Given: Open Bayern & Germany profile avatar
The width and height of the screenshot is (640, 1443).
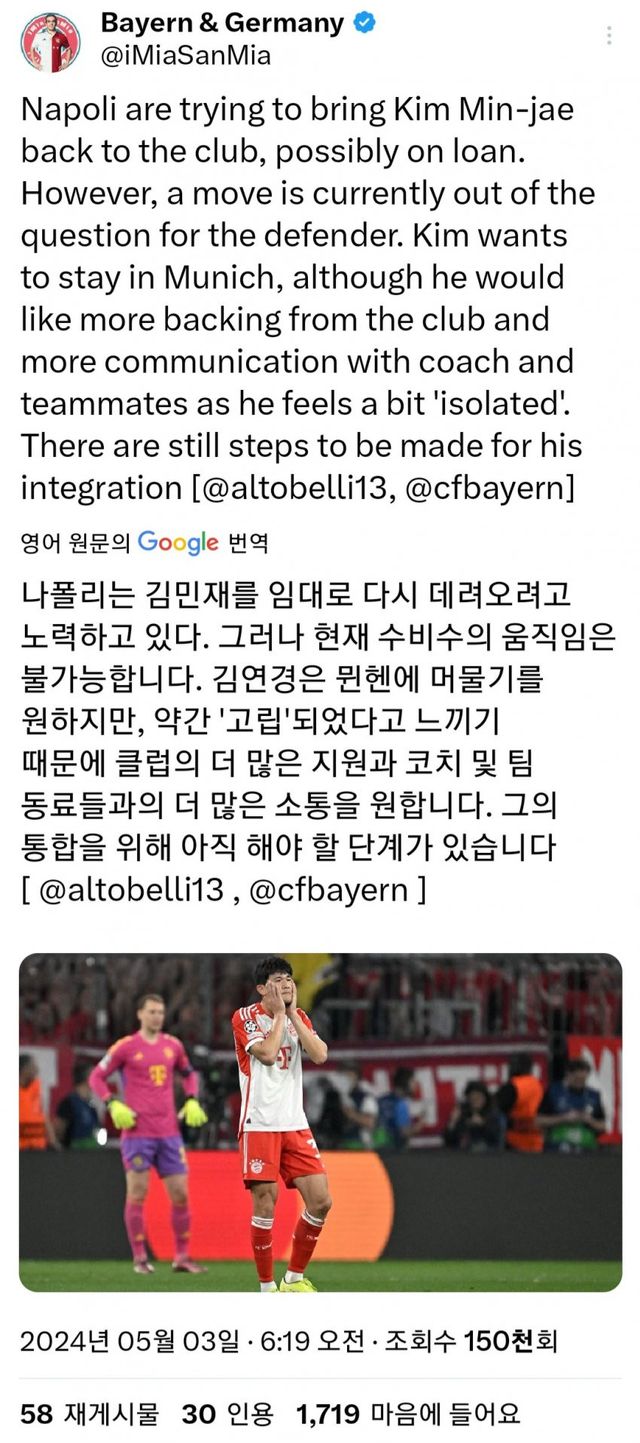Looking at the screenshot, I should (x=50, y=42).
